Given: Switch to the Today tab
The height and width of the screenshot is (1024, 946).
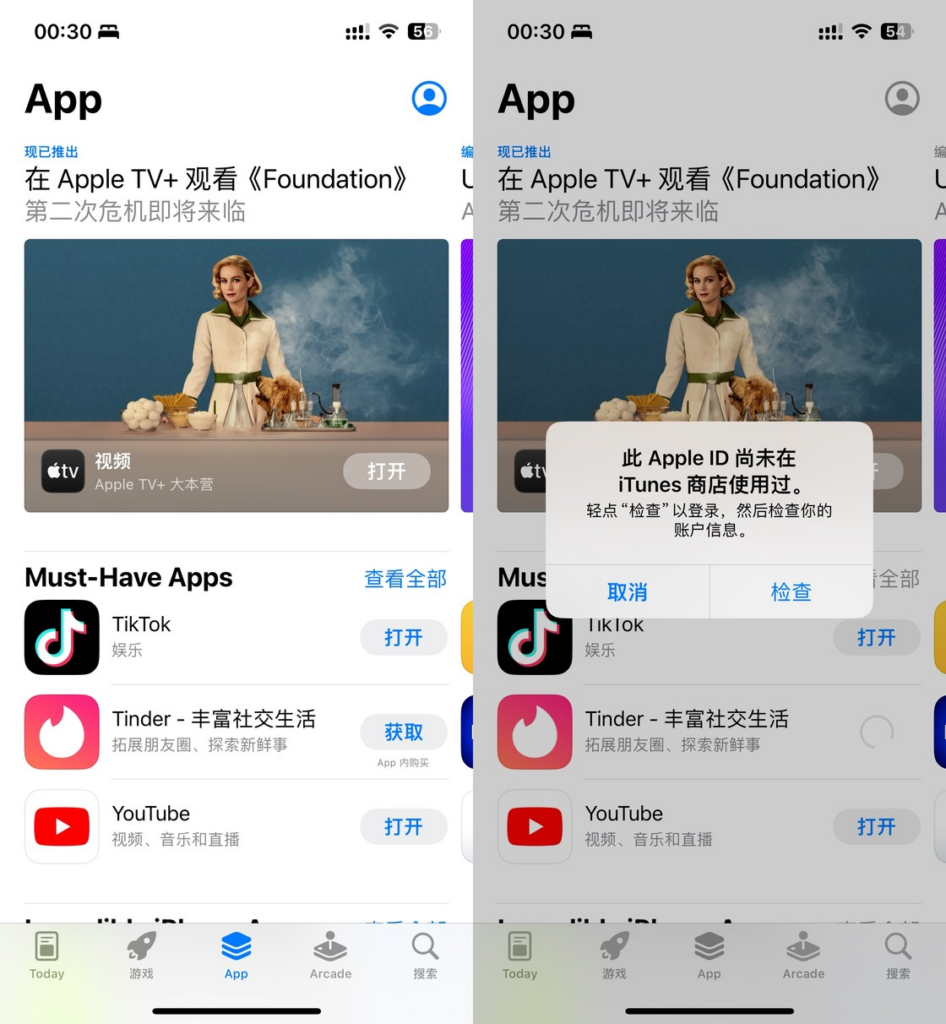Looking at the screenshot, I should 47,955.
